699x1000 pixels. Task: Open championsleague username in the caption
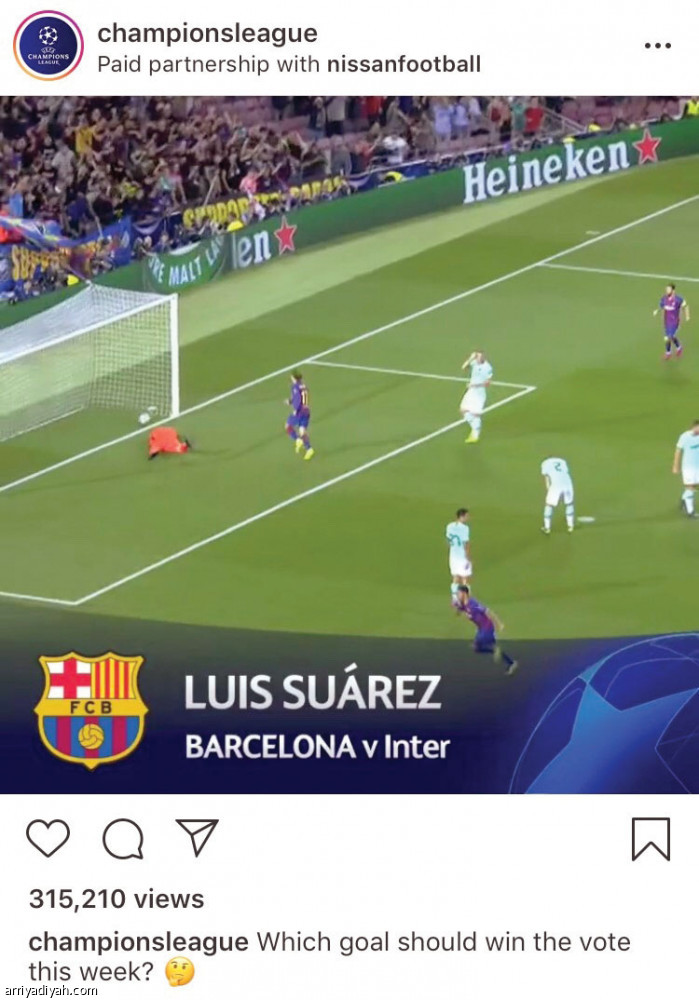[138, 942]
